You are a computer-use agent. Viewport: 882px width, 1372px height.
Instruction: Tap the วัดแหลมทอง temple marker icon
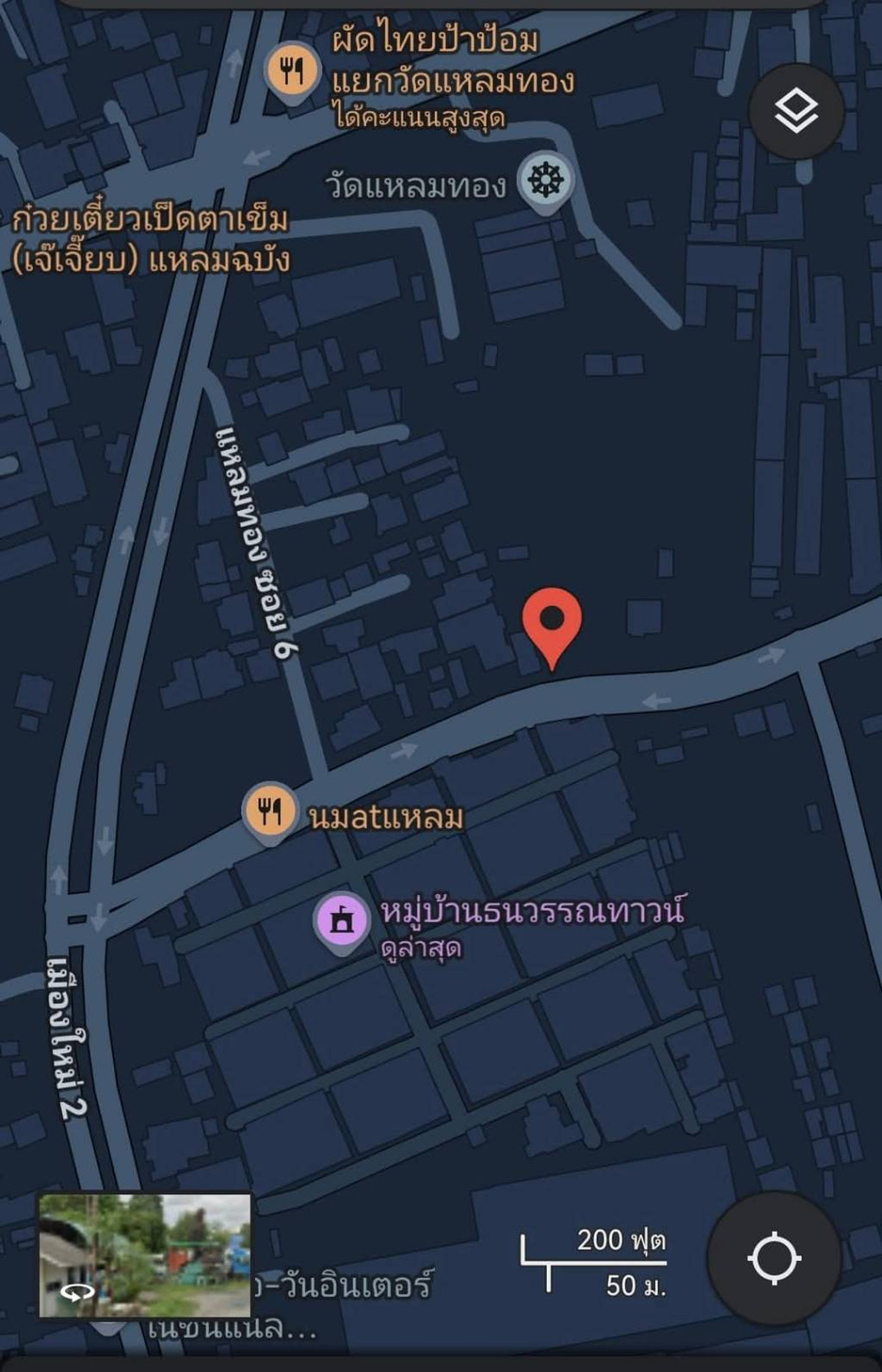coord(545,176)
